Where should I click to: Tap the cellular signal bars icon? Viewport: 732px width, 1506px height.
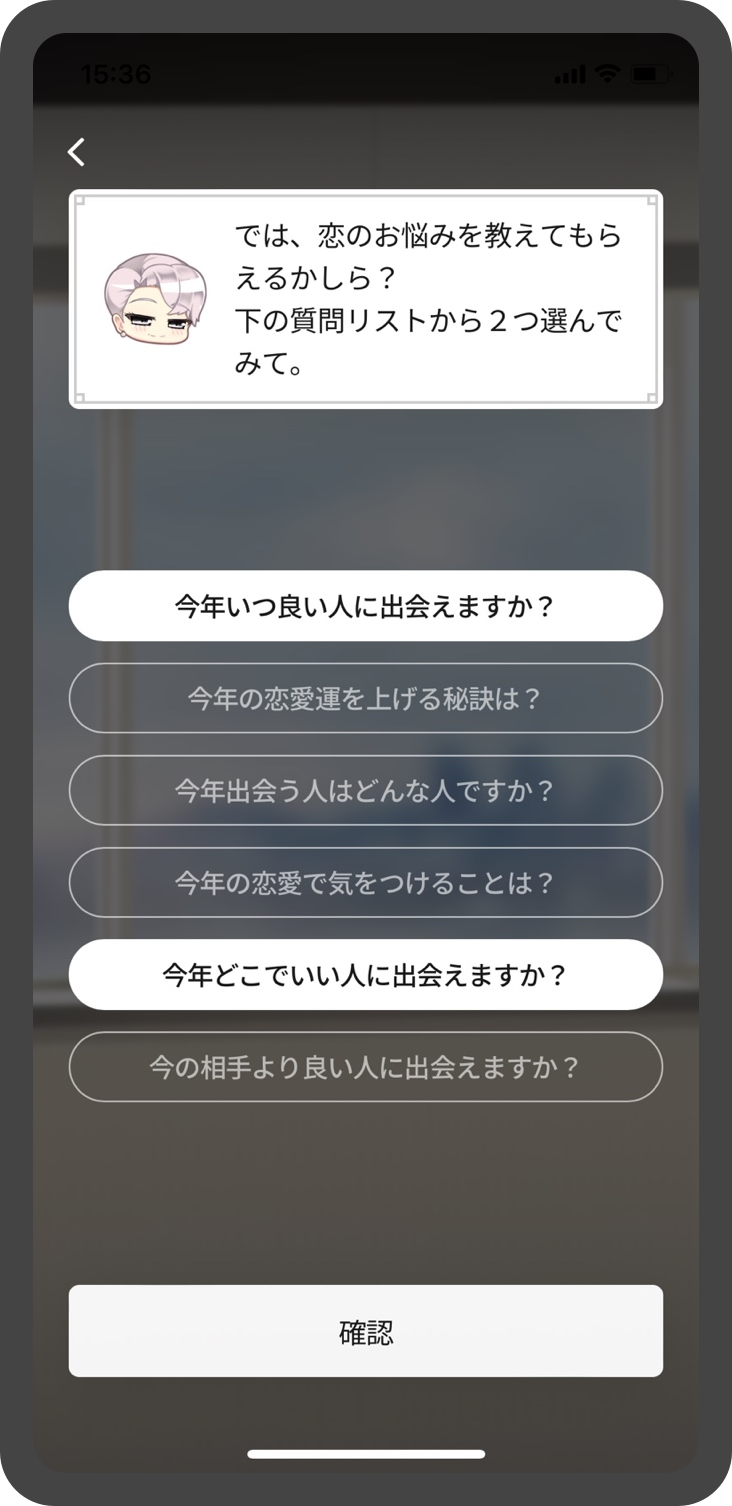coord(571,73)
